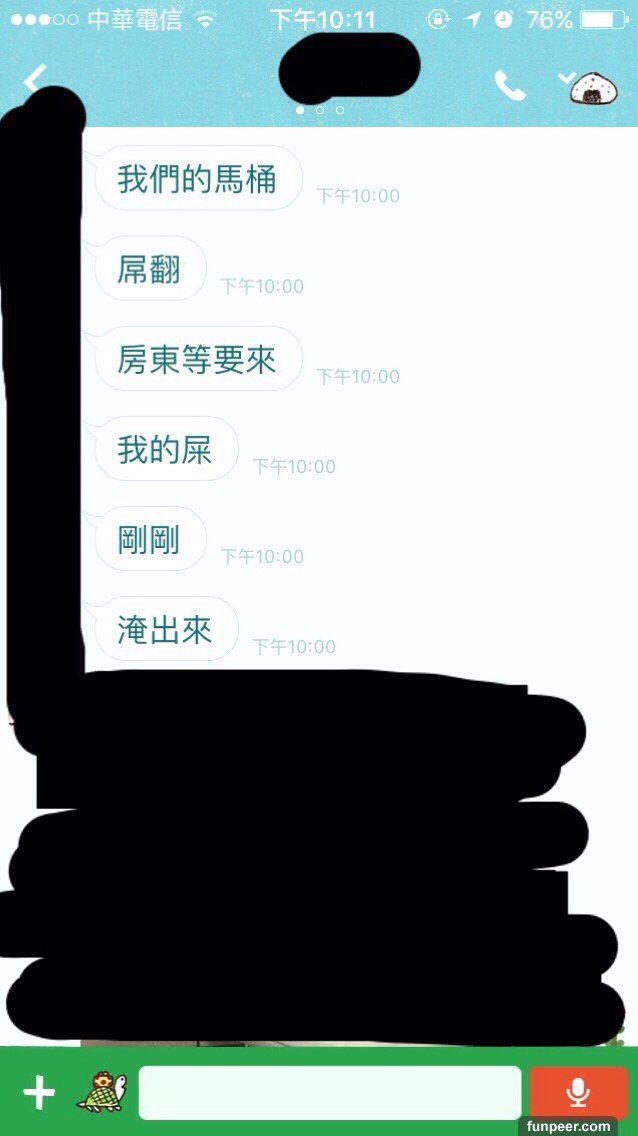The width and height of the screenshot is (638, 1136).
Task: Tap the red microphone voice message button
Action: click(x=577, y=1092)
